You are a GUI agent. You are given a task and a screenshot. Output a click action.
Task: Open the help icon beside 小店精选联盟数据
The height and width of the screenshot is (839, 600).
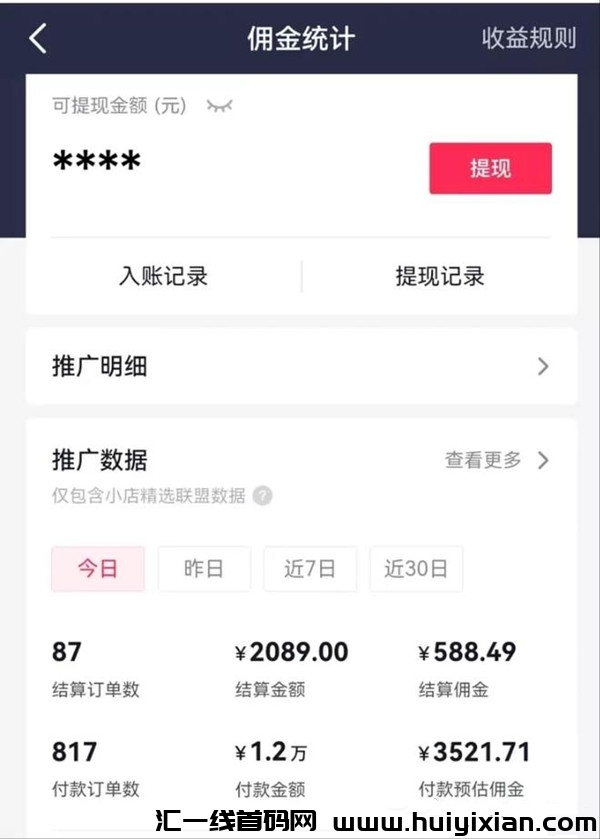(x=262, y=495)
